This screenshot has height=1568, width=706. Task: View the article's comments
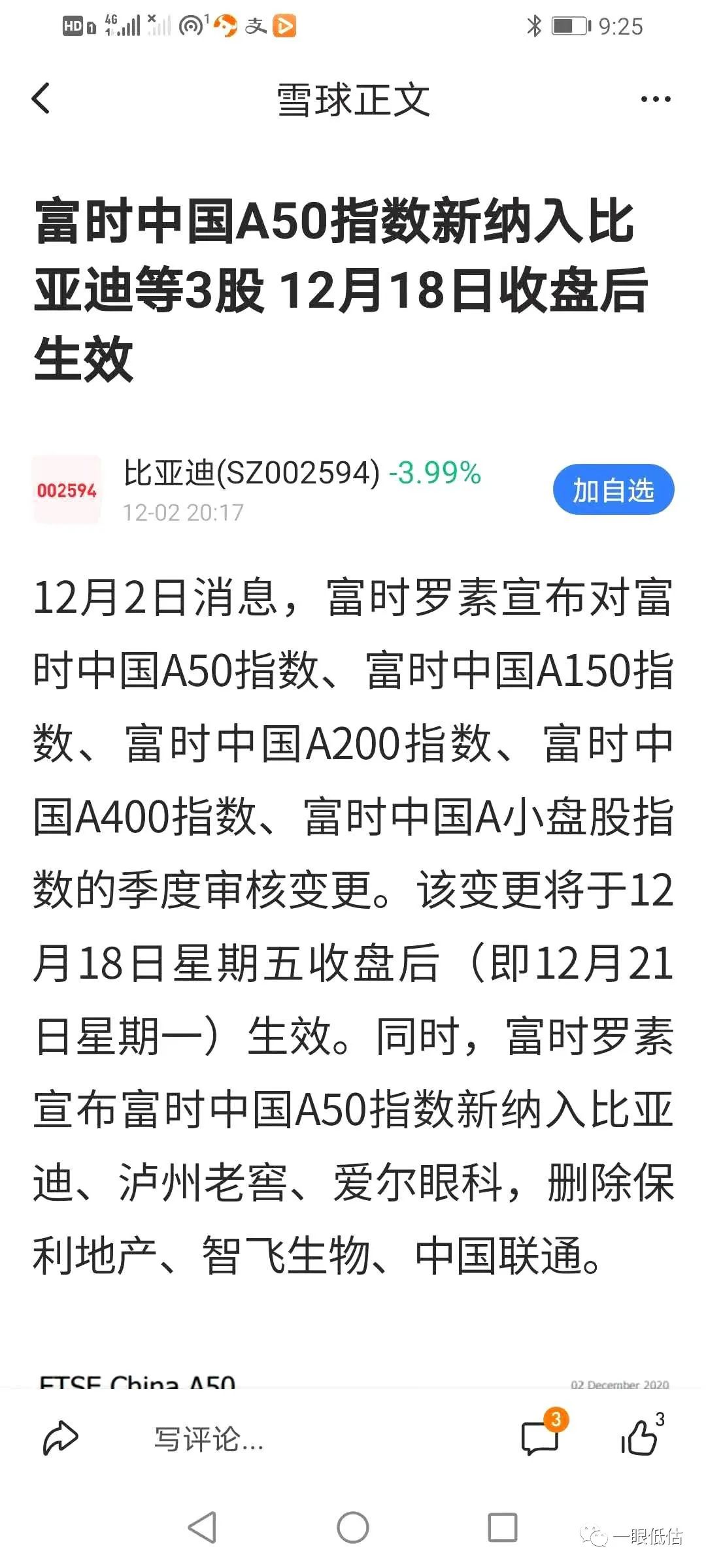pos(541,1437)
